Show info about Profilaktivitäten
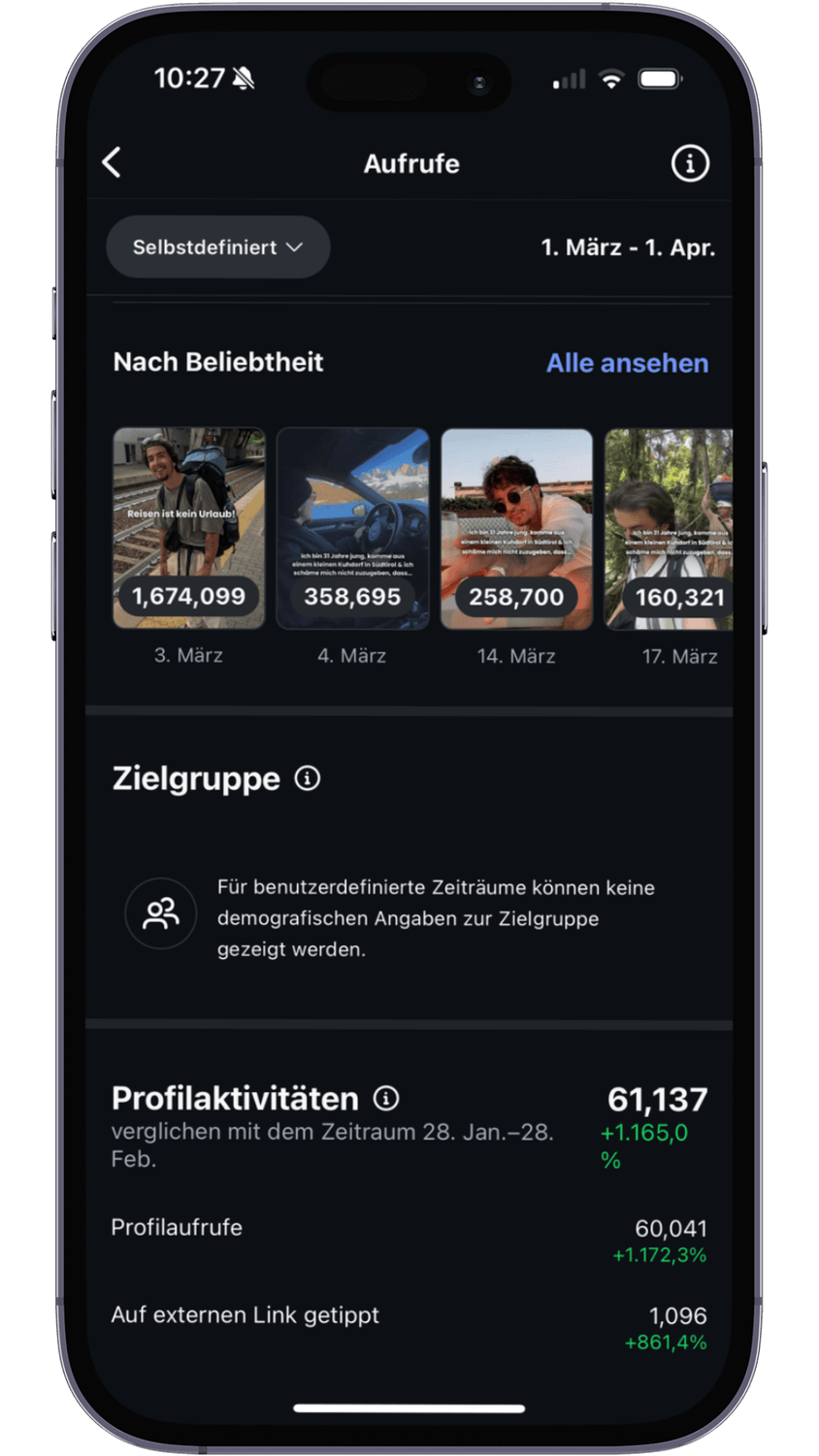819x1456 pixels. [386, 1098]
